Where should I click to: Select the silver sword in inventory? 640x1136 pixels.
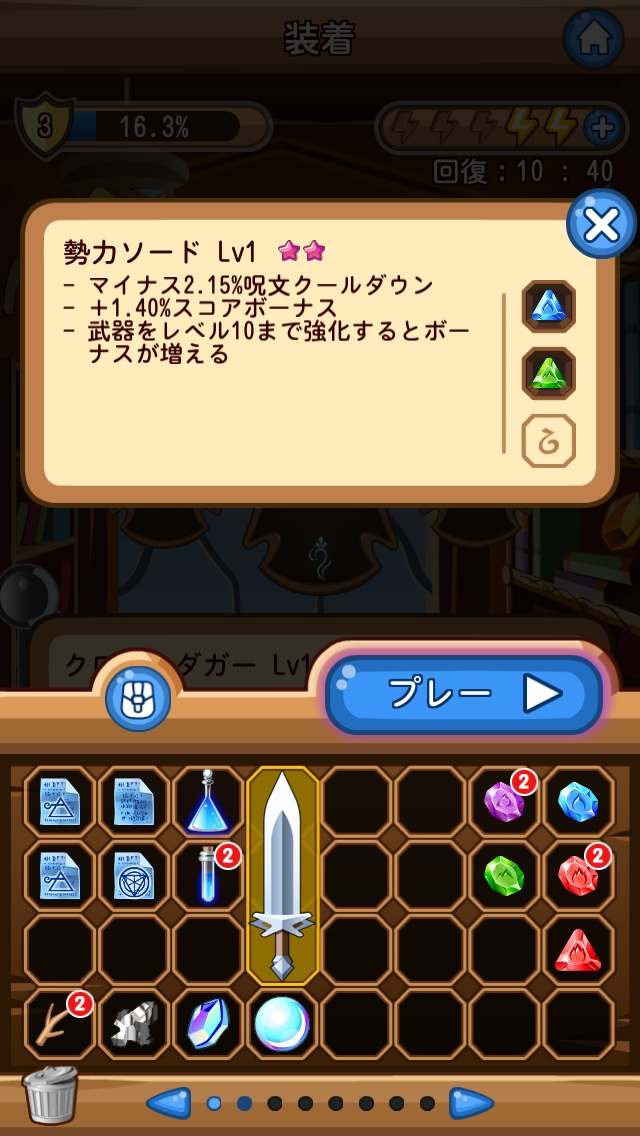(283, 876)
